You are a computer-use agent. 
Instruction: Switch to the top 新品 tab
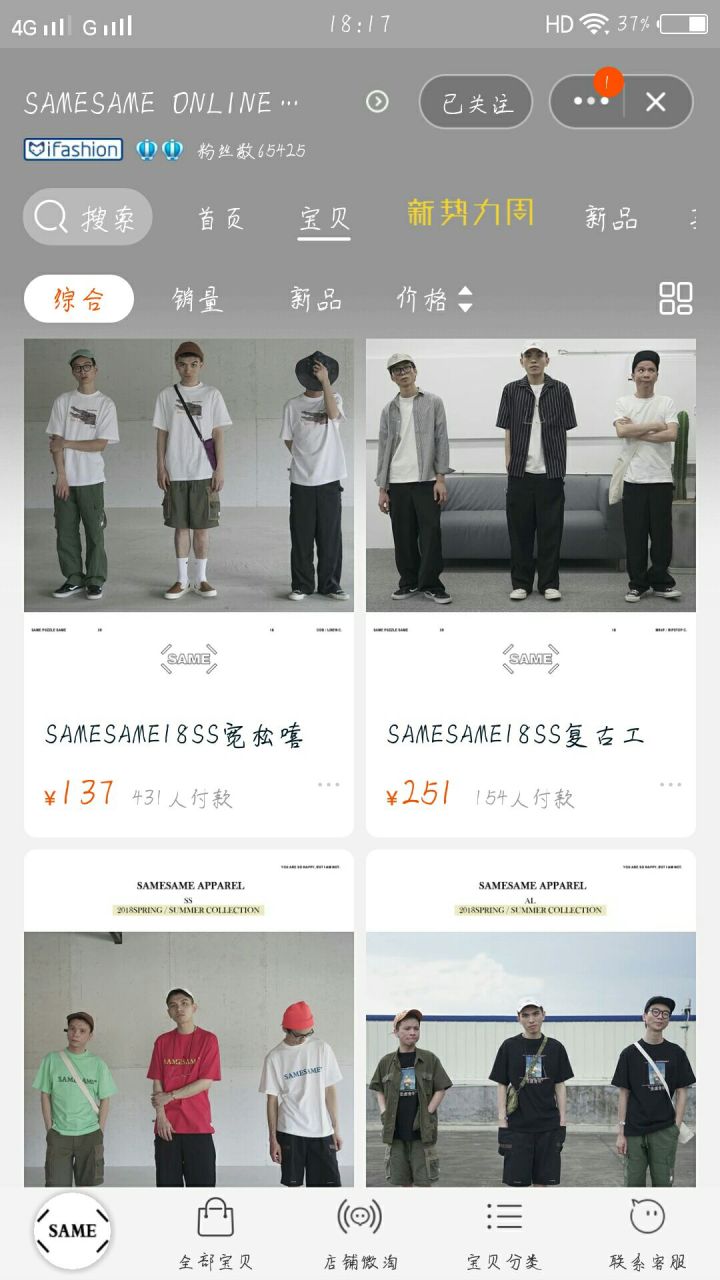(x=611, y=218)
